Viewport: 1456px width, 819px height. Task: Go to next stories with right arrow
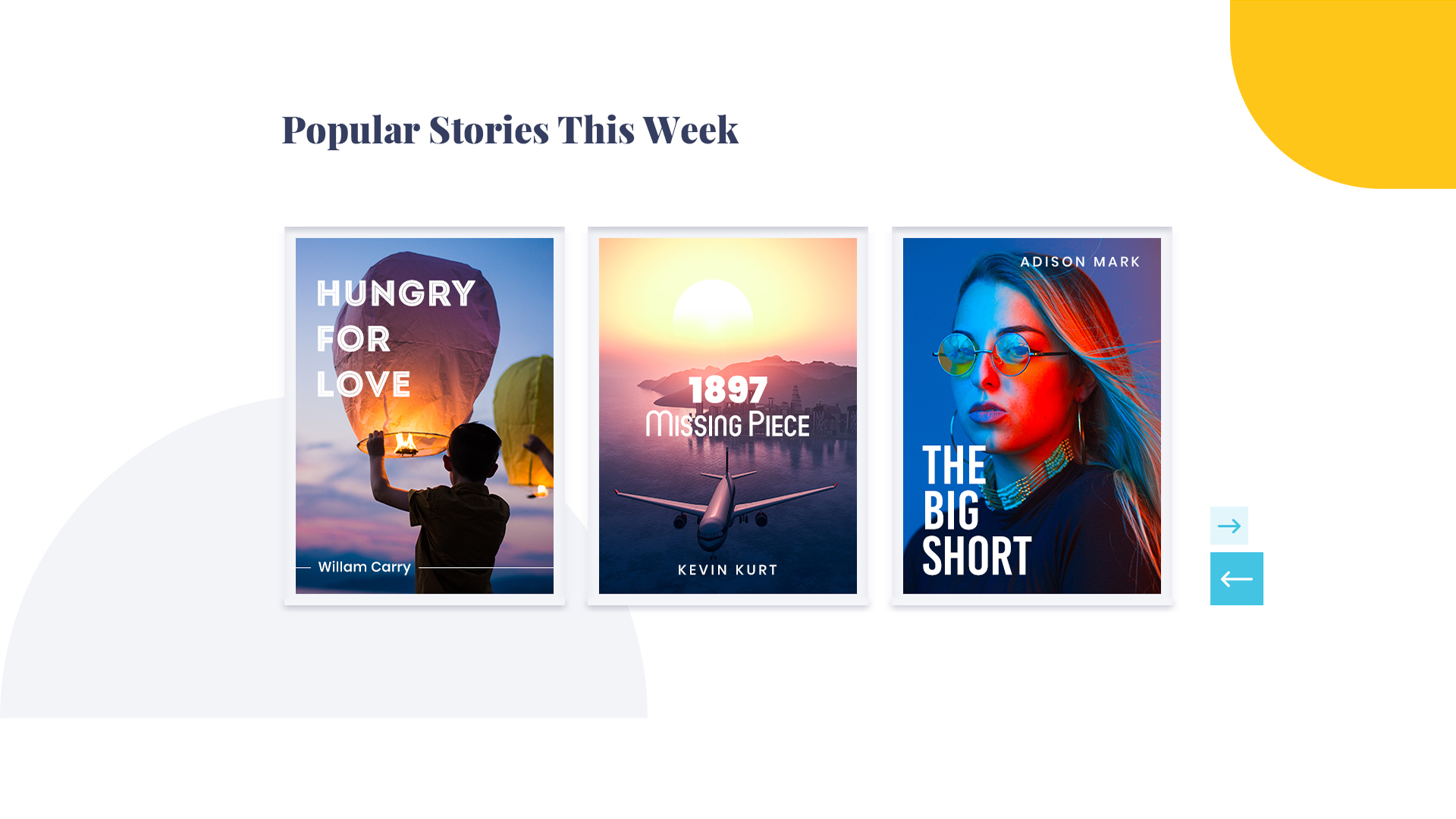coord(1228,526)
